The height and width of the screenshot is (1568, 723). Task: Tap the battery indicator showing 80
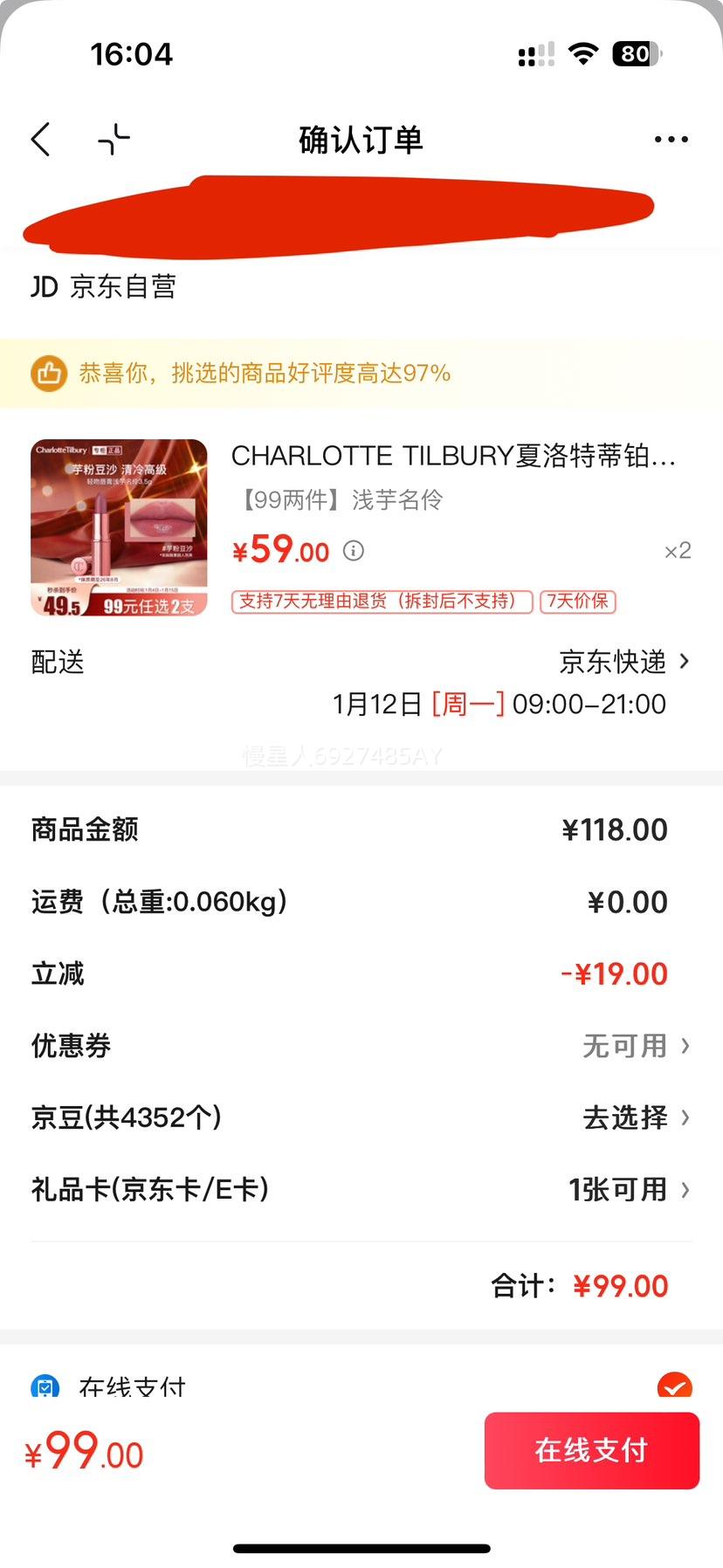635,54
